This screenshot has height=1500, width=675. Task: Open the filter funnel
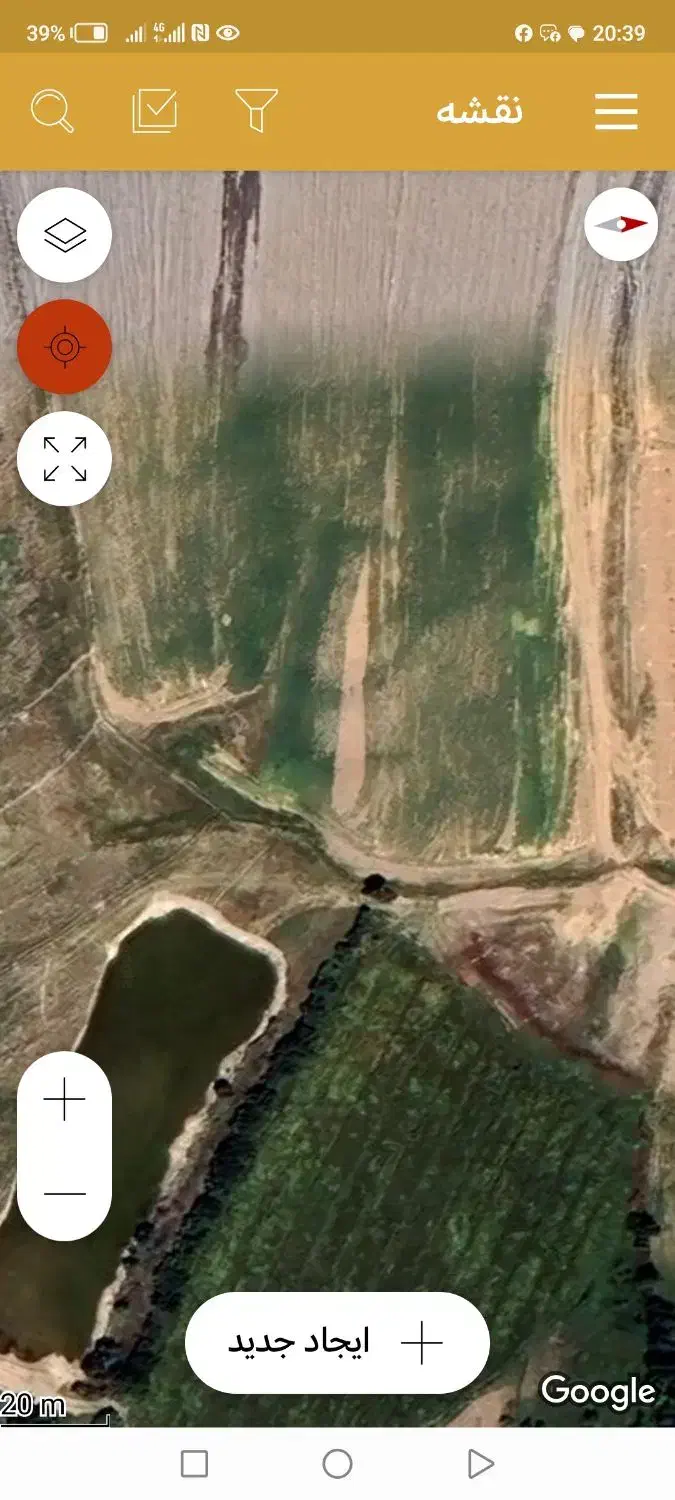pos(256,110)
